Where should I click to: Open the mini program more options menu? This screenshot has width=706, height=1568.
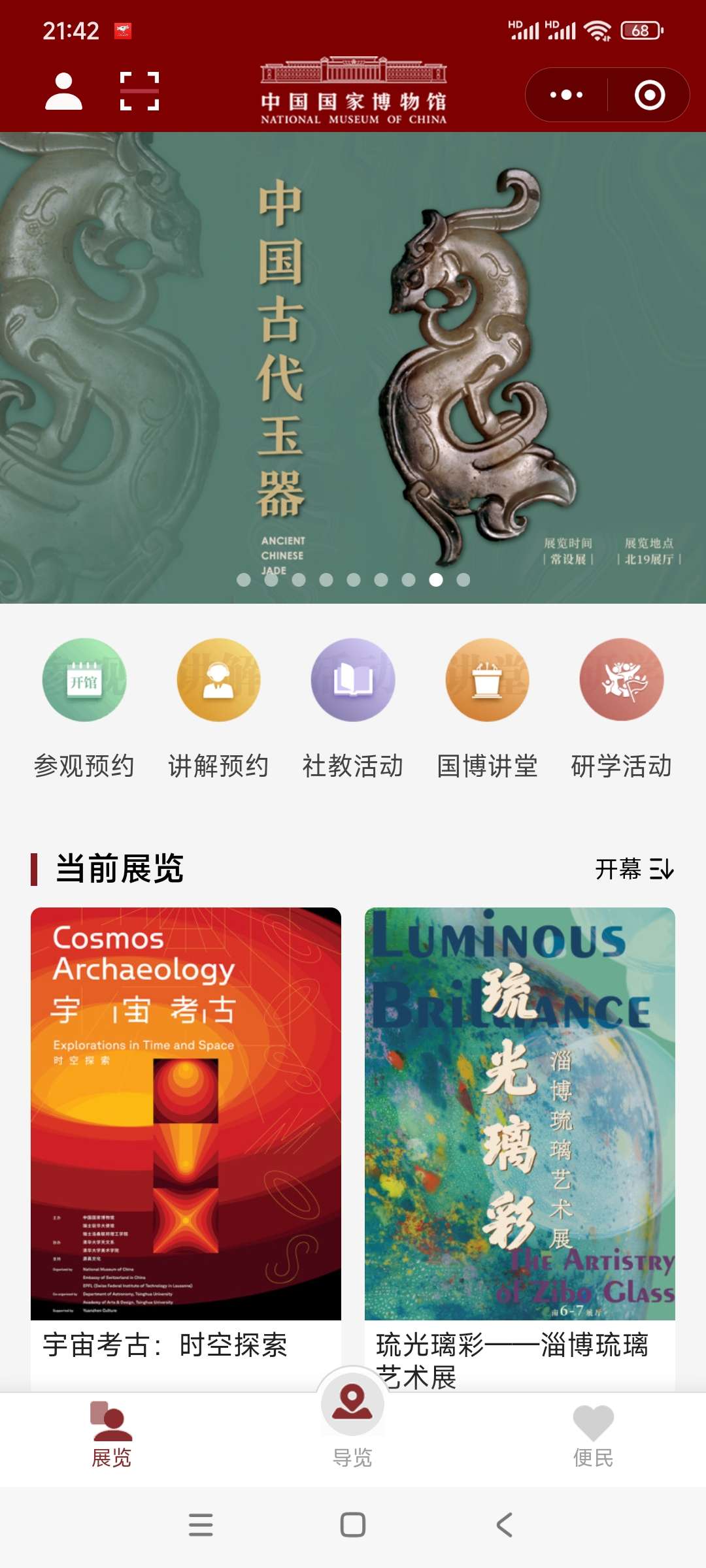tap(566, 95)
